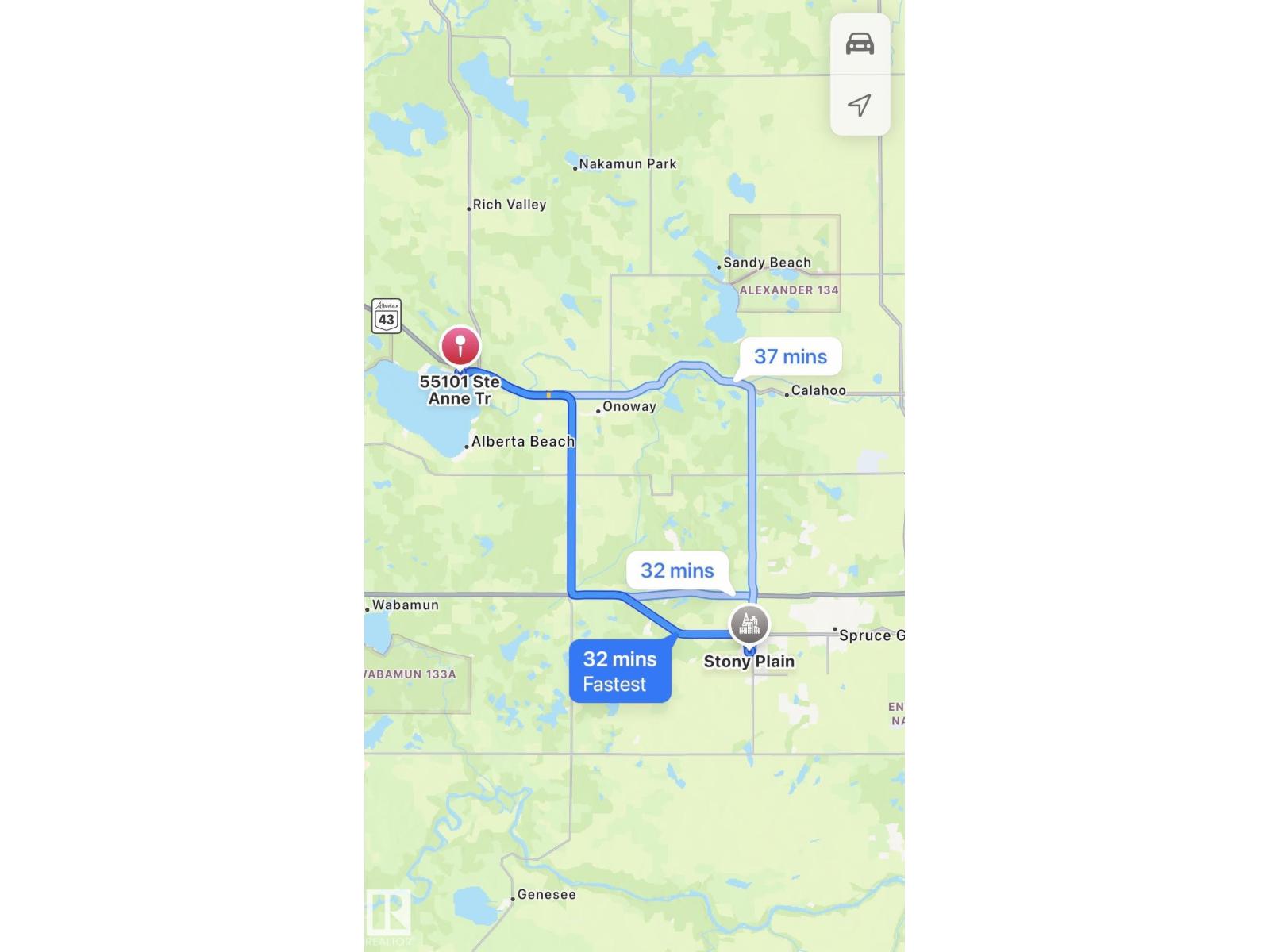This screenshot has width=1270, height=952.
Task: Open the driving mode car button
Action: (860, 44)
